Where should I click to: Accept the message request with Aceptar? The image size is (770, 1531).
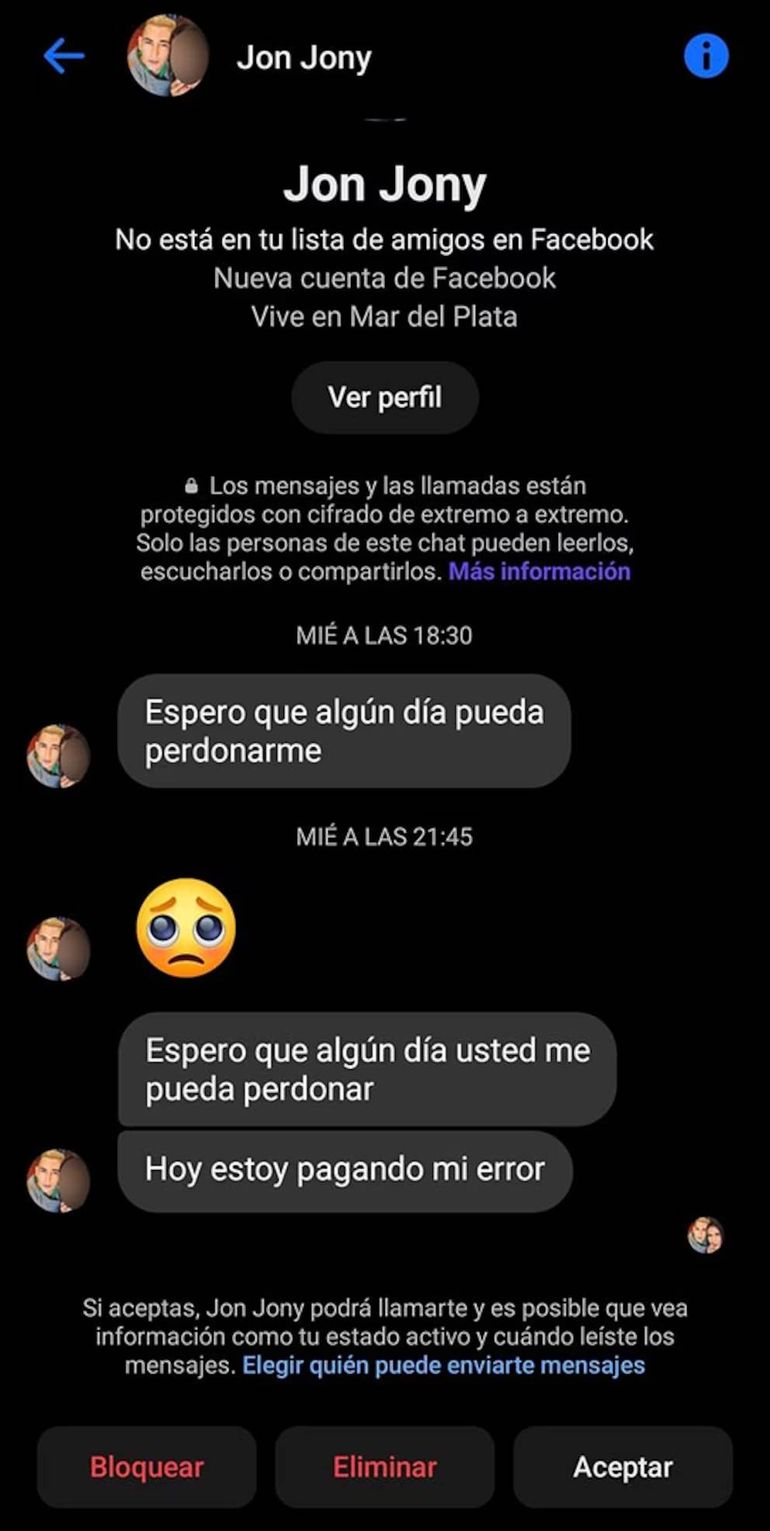(x=622, y=1467)
